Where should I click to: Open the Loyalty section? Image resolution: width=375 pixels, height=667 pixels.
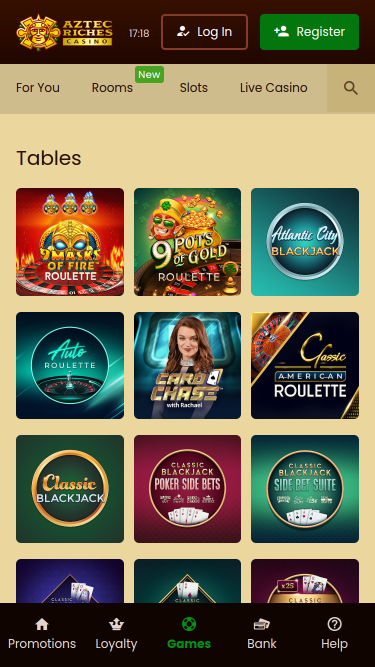(x=116, y=634)
